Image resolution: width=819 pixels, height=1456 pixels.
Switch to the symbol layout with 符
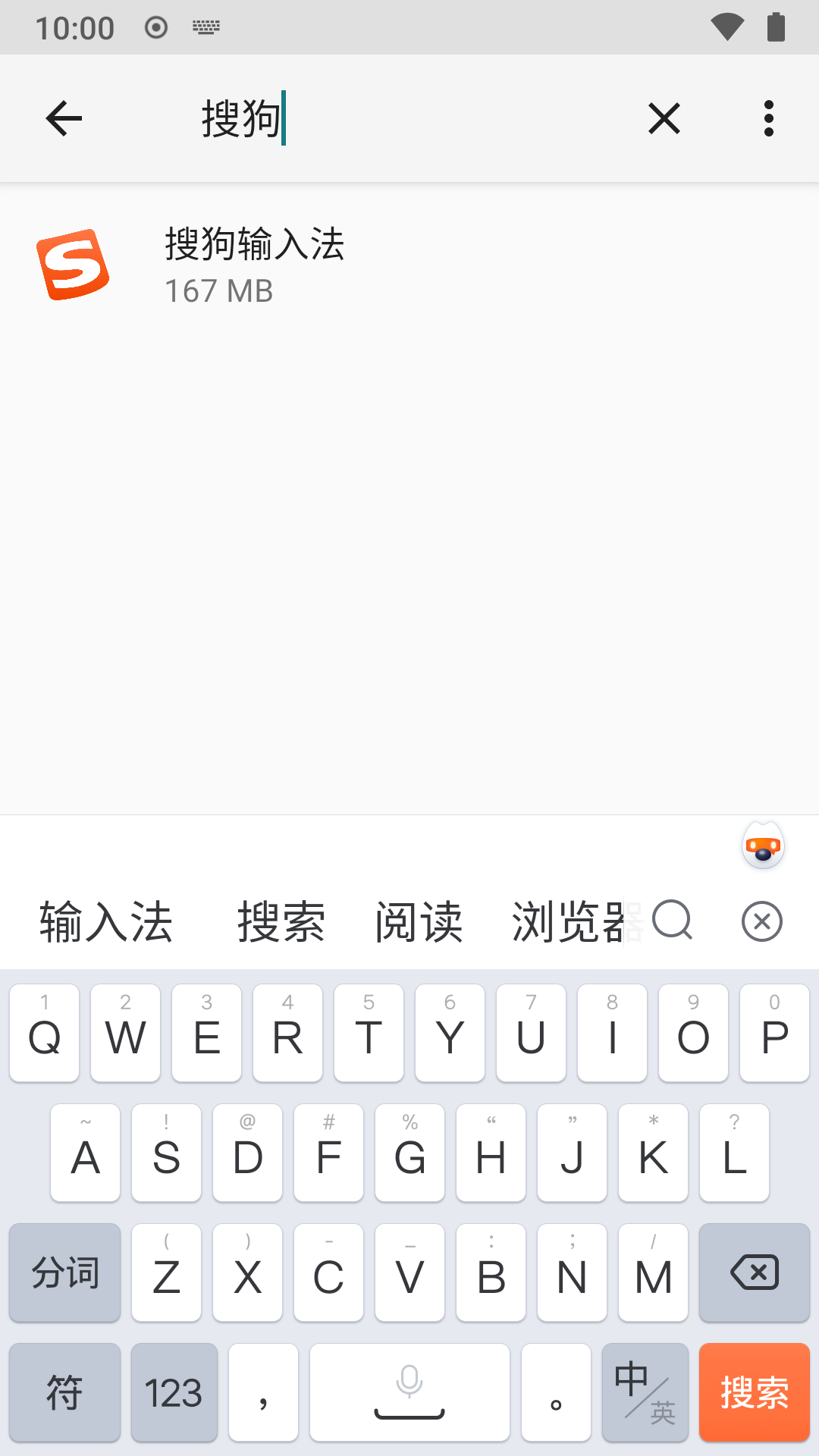(64, 1393)
